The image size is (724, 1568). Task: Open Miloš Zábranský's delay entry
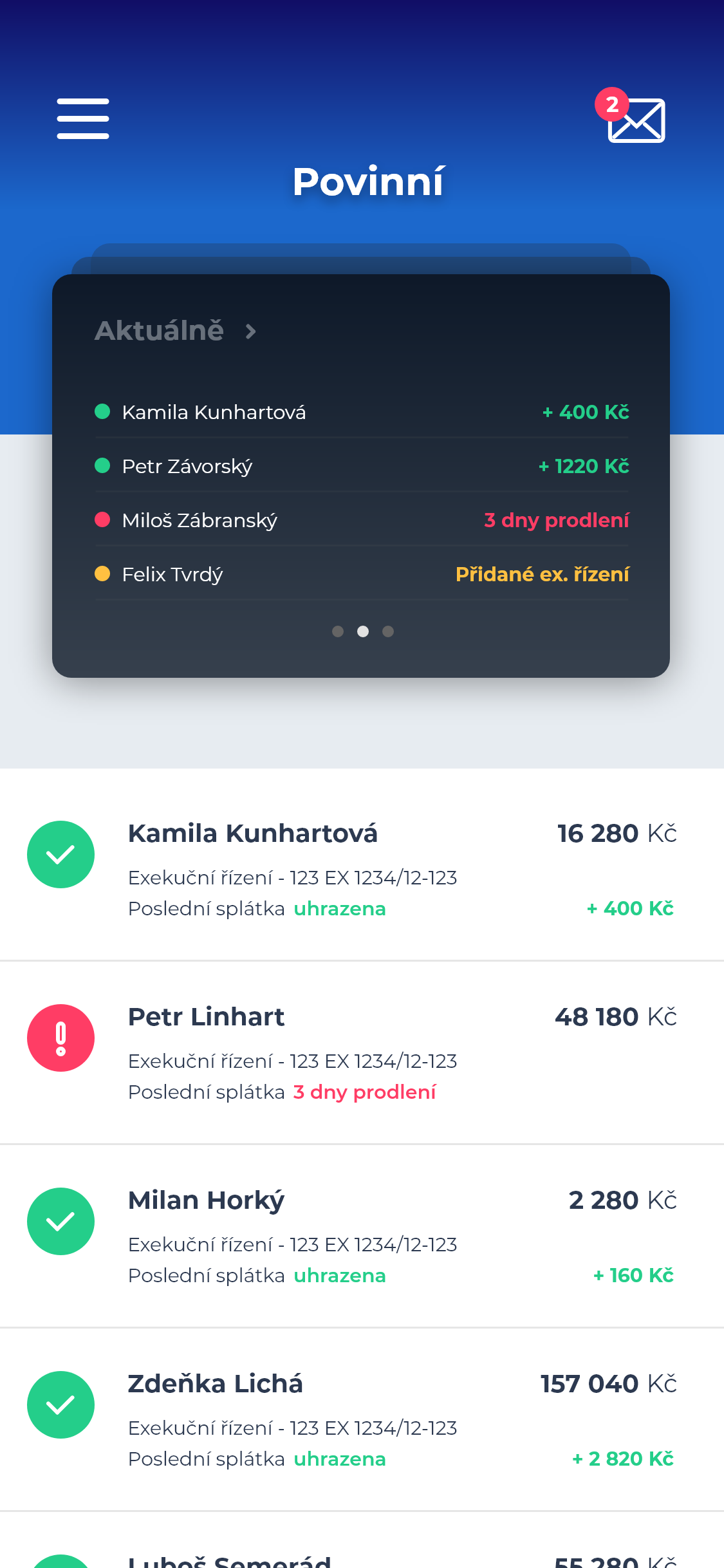[361, 520]
